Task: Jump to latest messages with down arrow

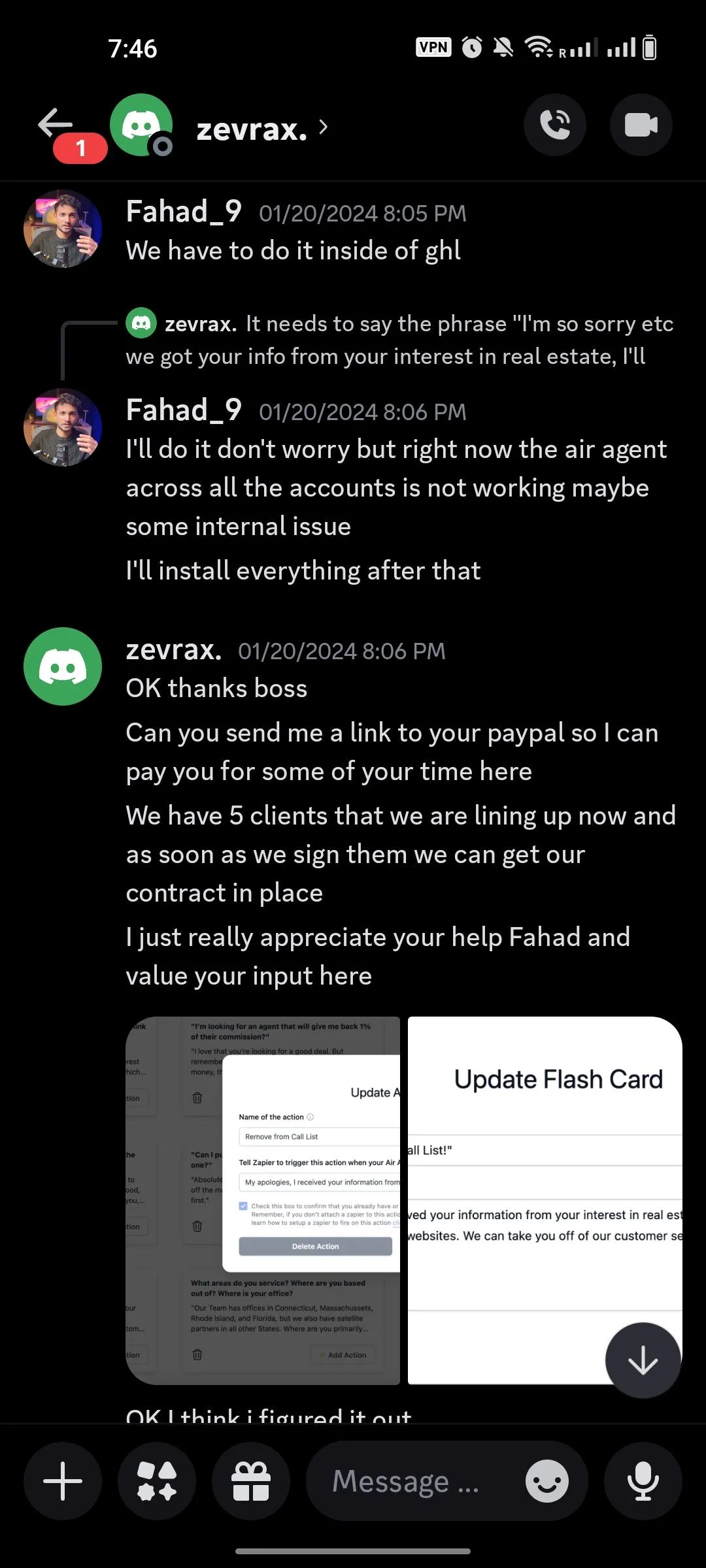Action: pos(643,1360)
